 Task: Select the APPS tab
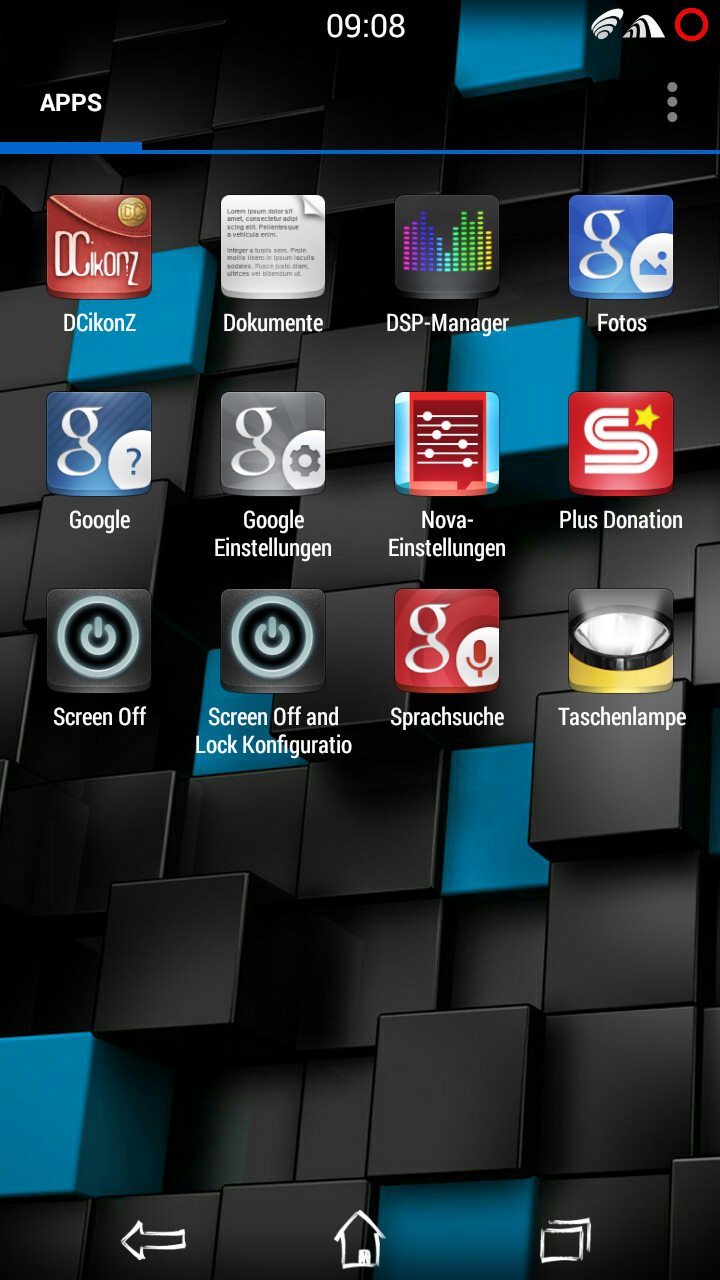pos(71,103)
